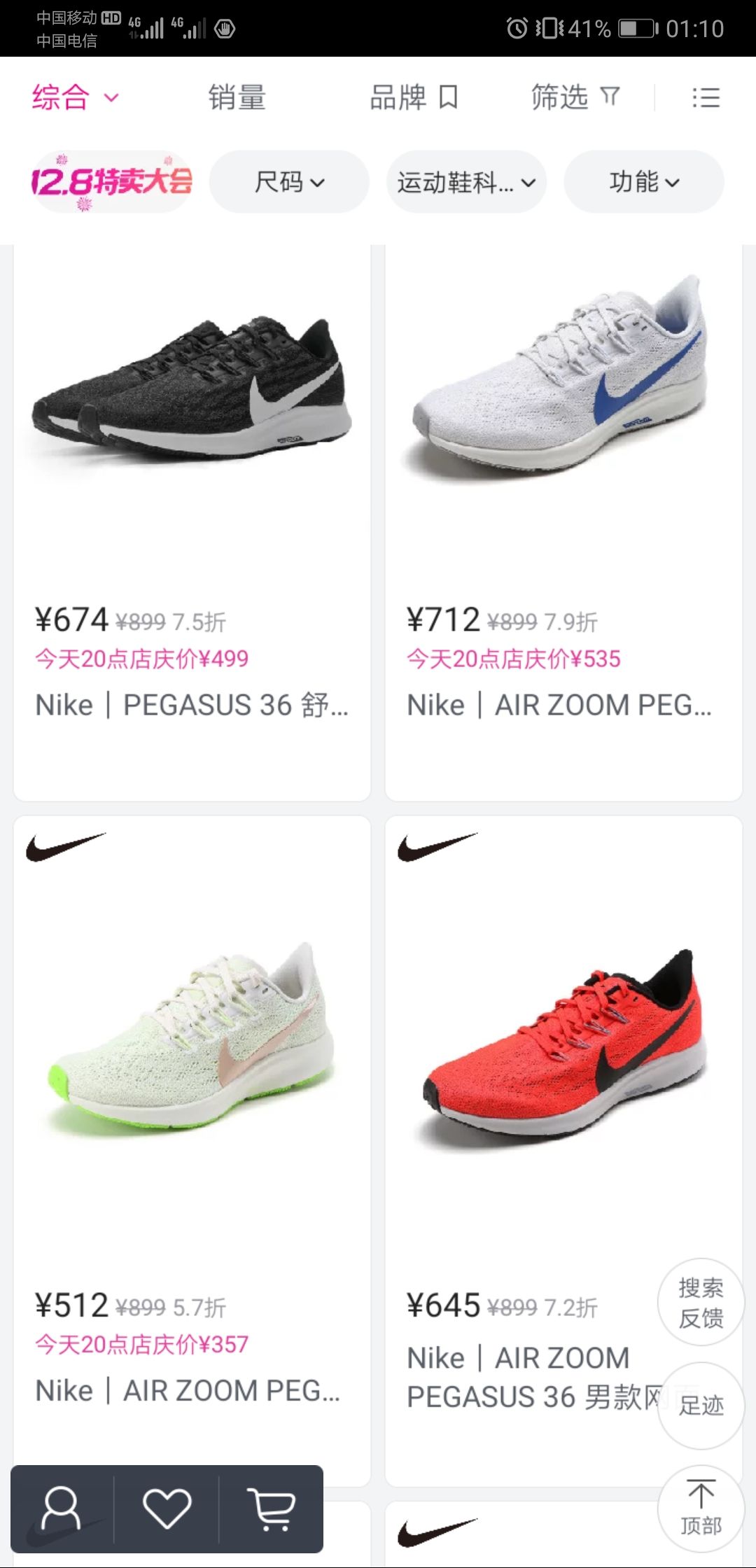Open the favorites heart icon
Viewport: 756px width, 1568px height.
[x=167, y=1508]
